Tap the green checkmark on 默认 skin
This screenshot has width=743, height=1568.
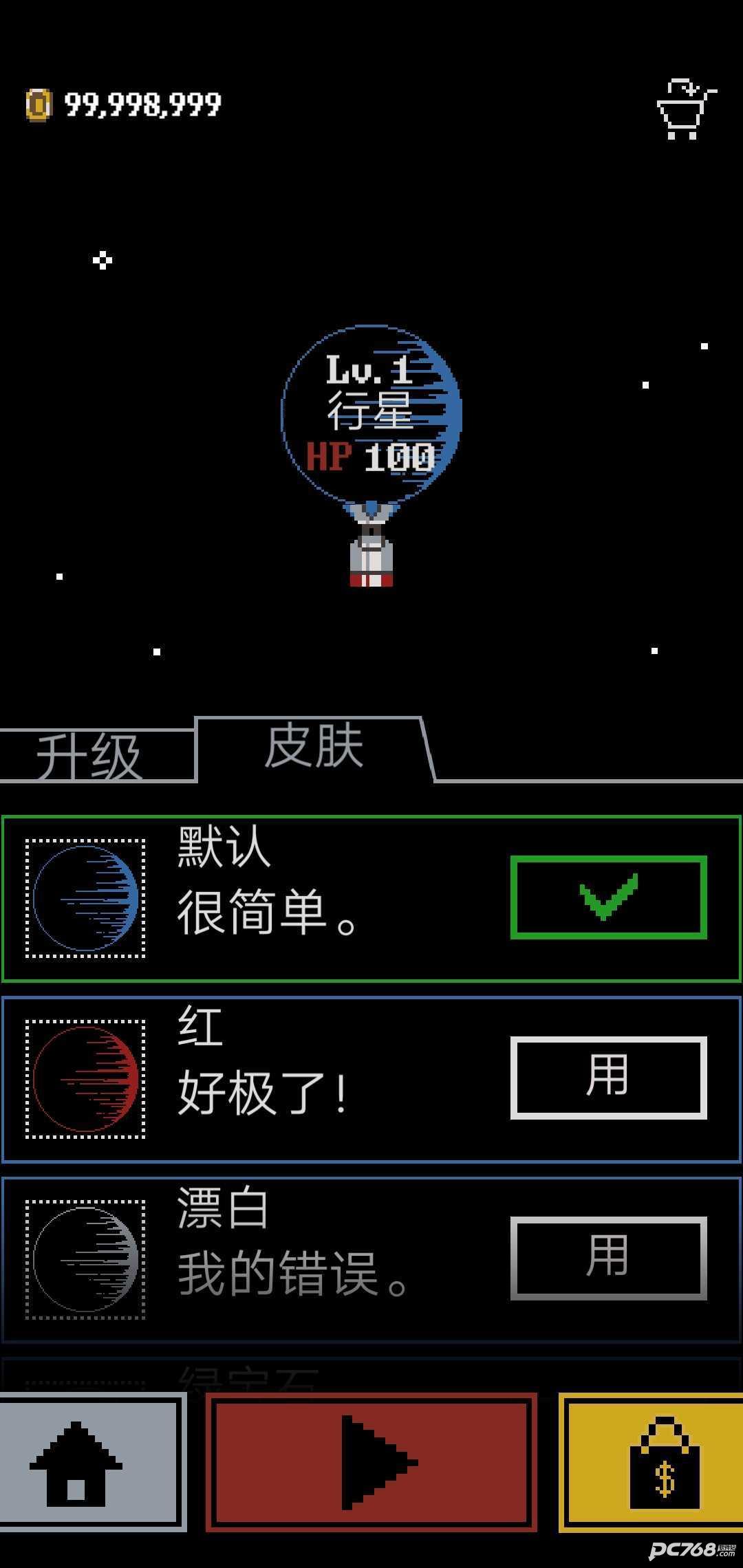click(x=608, y=897)
